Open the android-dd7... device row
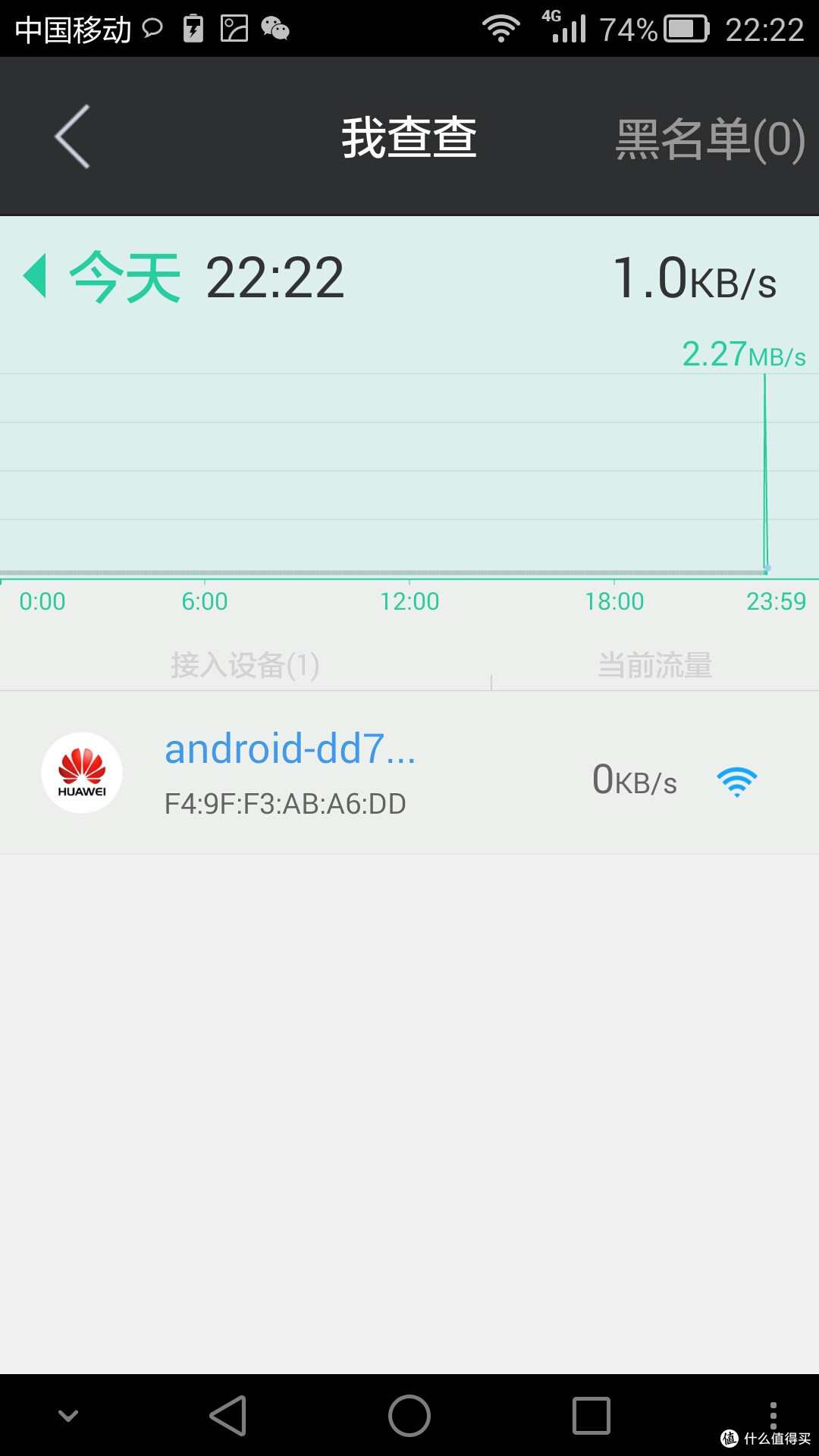 click(x=409, y=773)
